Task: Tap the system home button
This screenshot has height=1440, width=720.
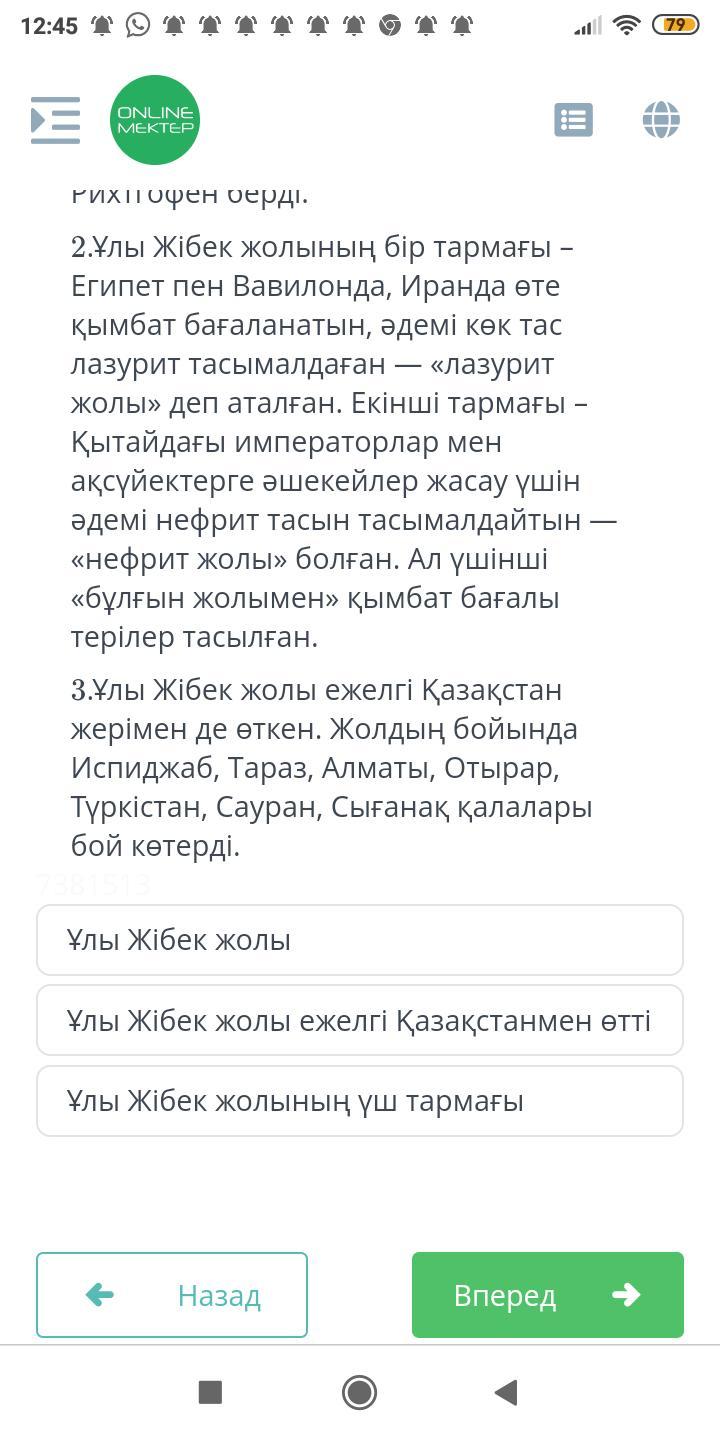Action: tap(359, 1392)
